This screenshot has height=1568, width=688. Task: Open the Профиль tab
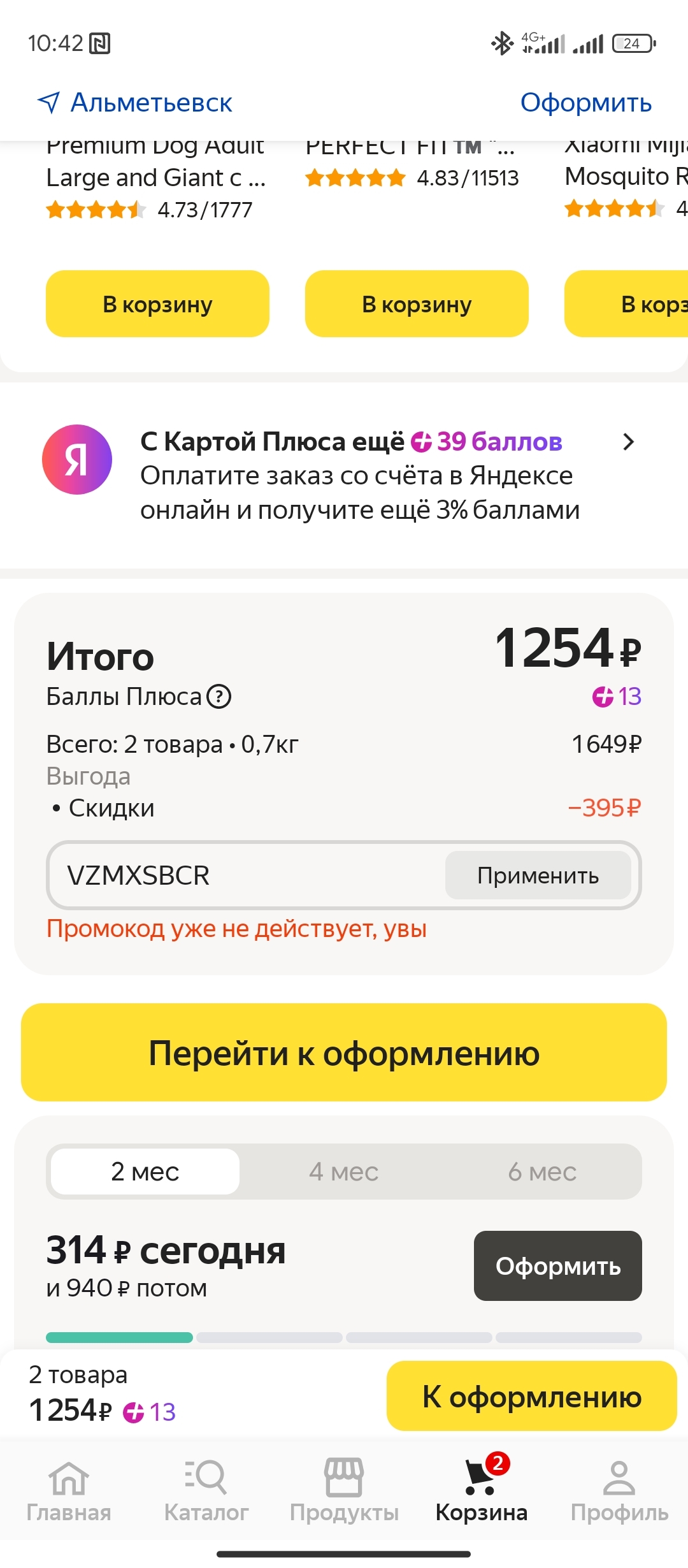pyautogui.click(x=619, y=1489)
